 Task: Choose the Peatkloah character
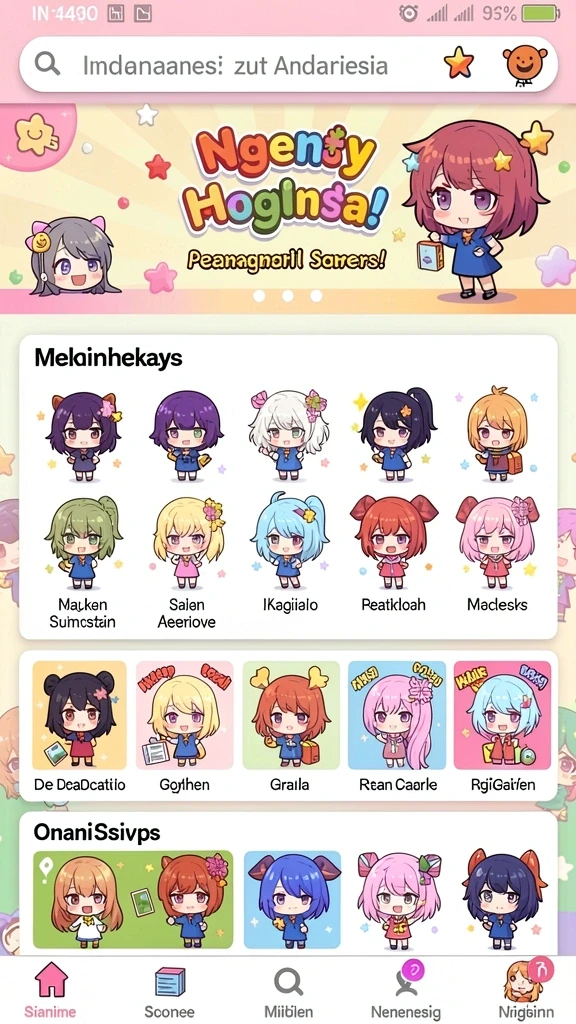(393, 554)
